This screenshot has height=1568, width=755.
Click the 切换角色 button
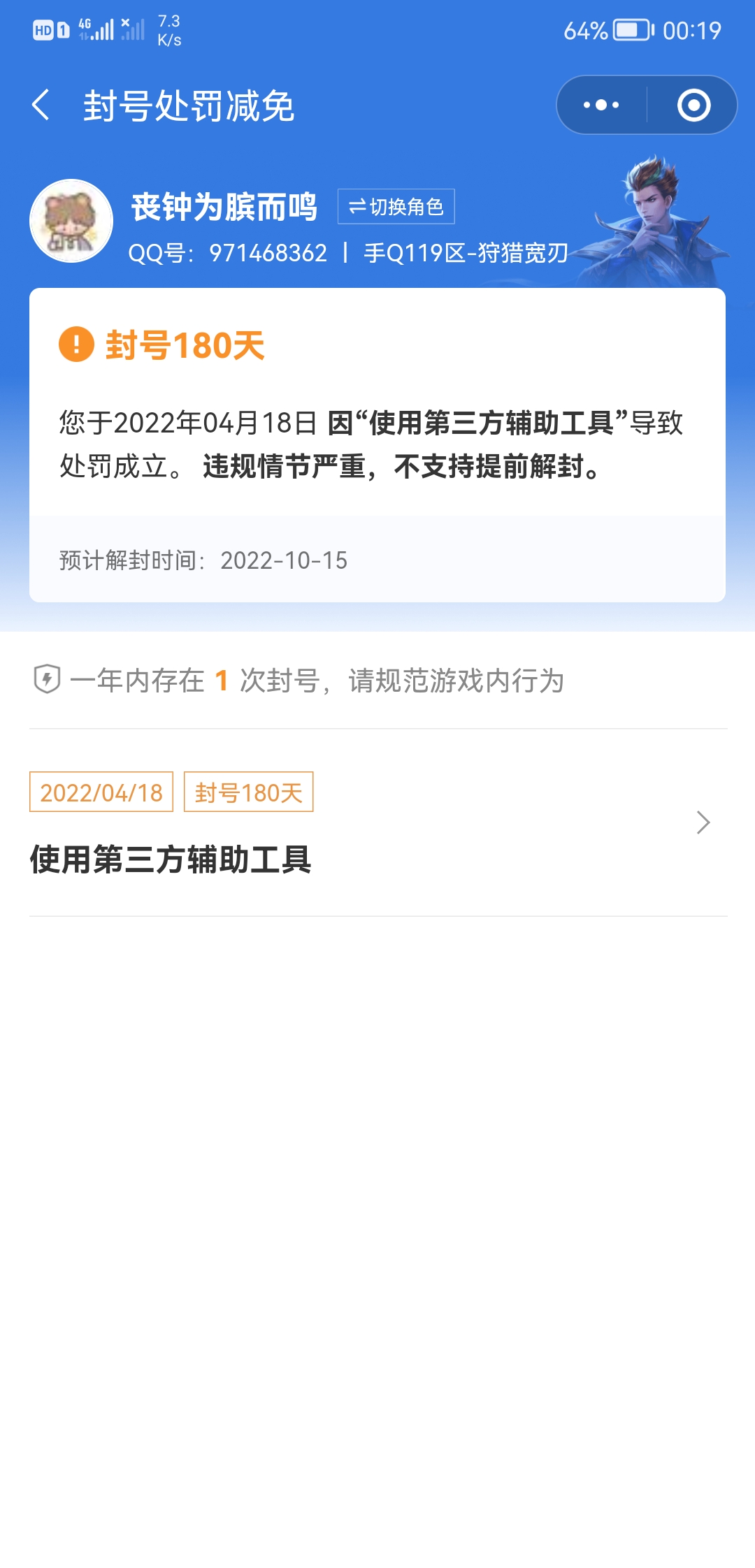coord(396,207)
